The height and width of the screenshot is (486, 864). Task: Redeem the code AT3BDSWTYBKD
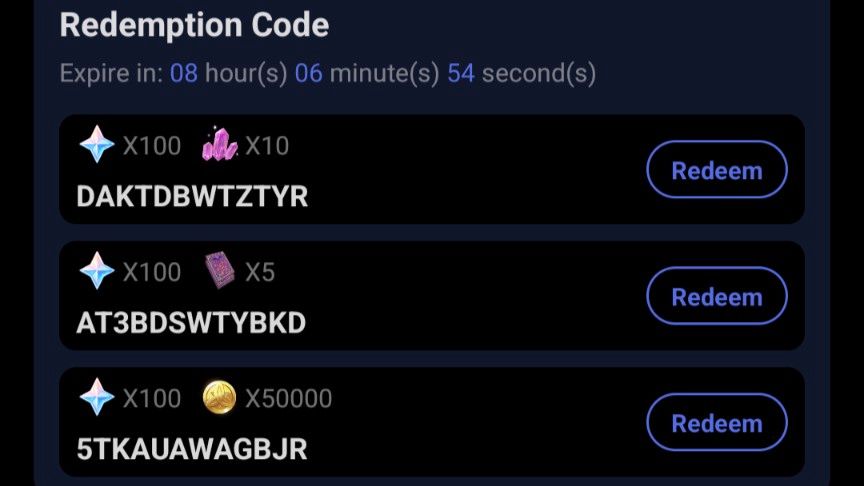[716, 296]
